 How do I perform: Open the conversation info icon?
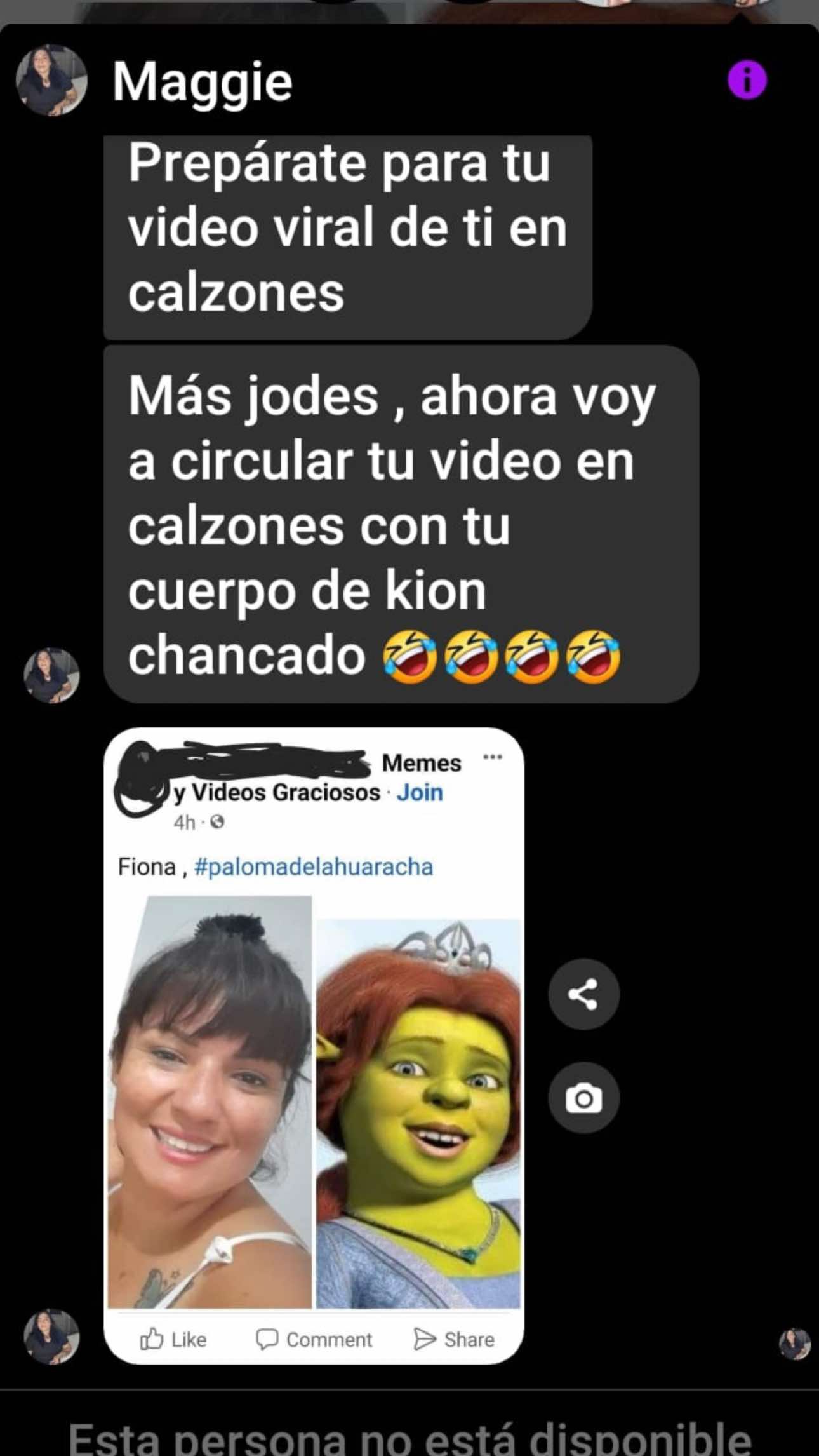(747, 80)
